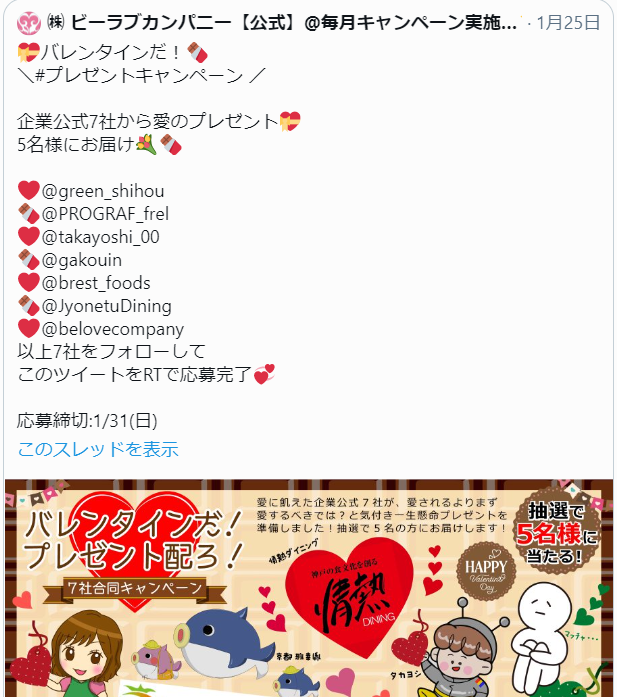Open ビーラブカンパニー profile avatar
This screenshot has height=697, width=617.
click(x=27, y=22)
